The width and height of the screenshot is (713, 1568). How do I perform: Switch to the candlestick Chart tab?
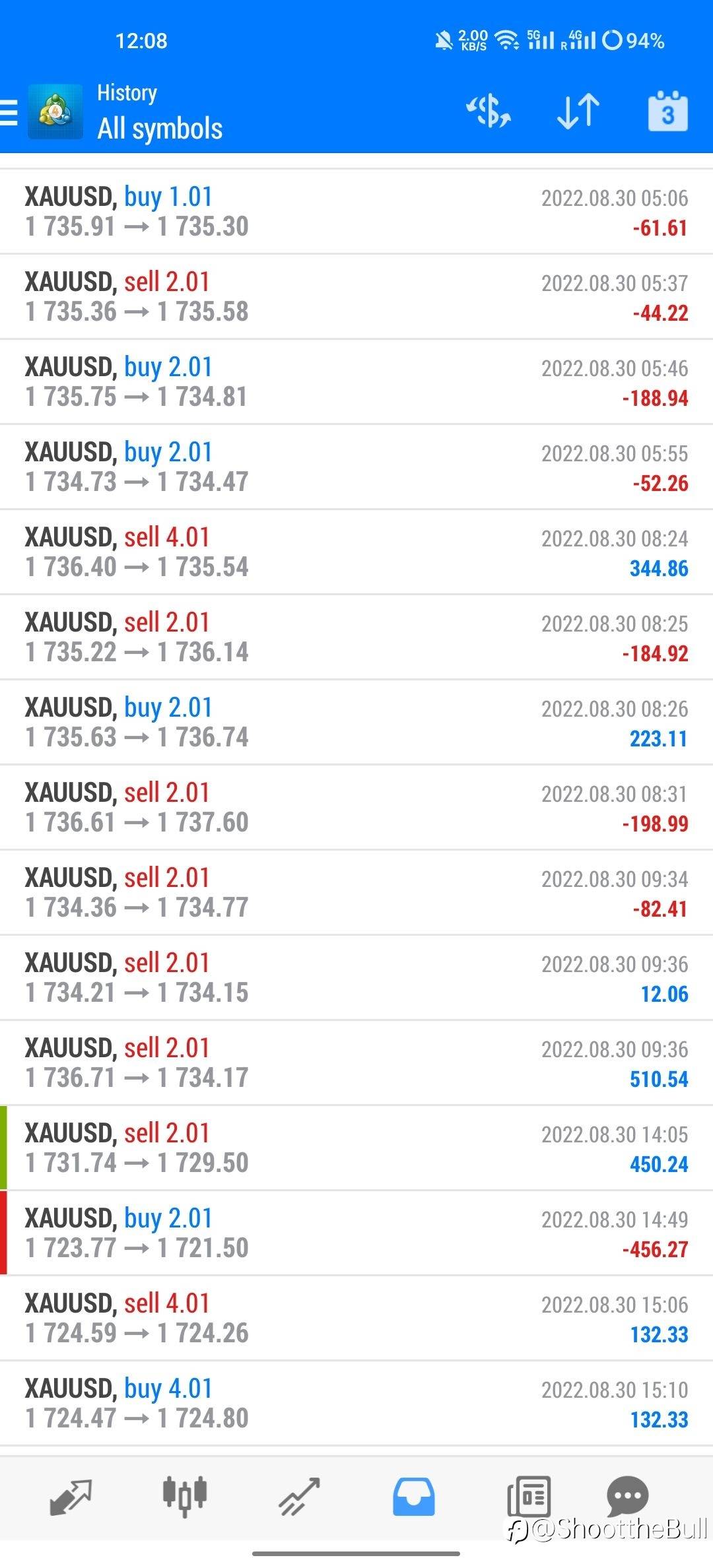click(185, 1495)
